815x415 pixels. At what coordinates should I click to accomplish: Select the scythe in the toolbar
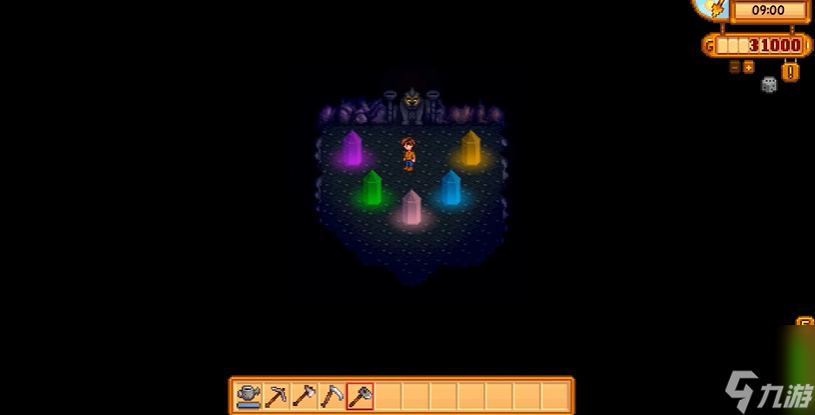coord(331,396)
